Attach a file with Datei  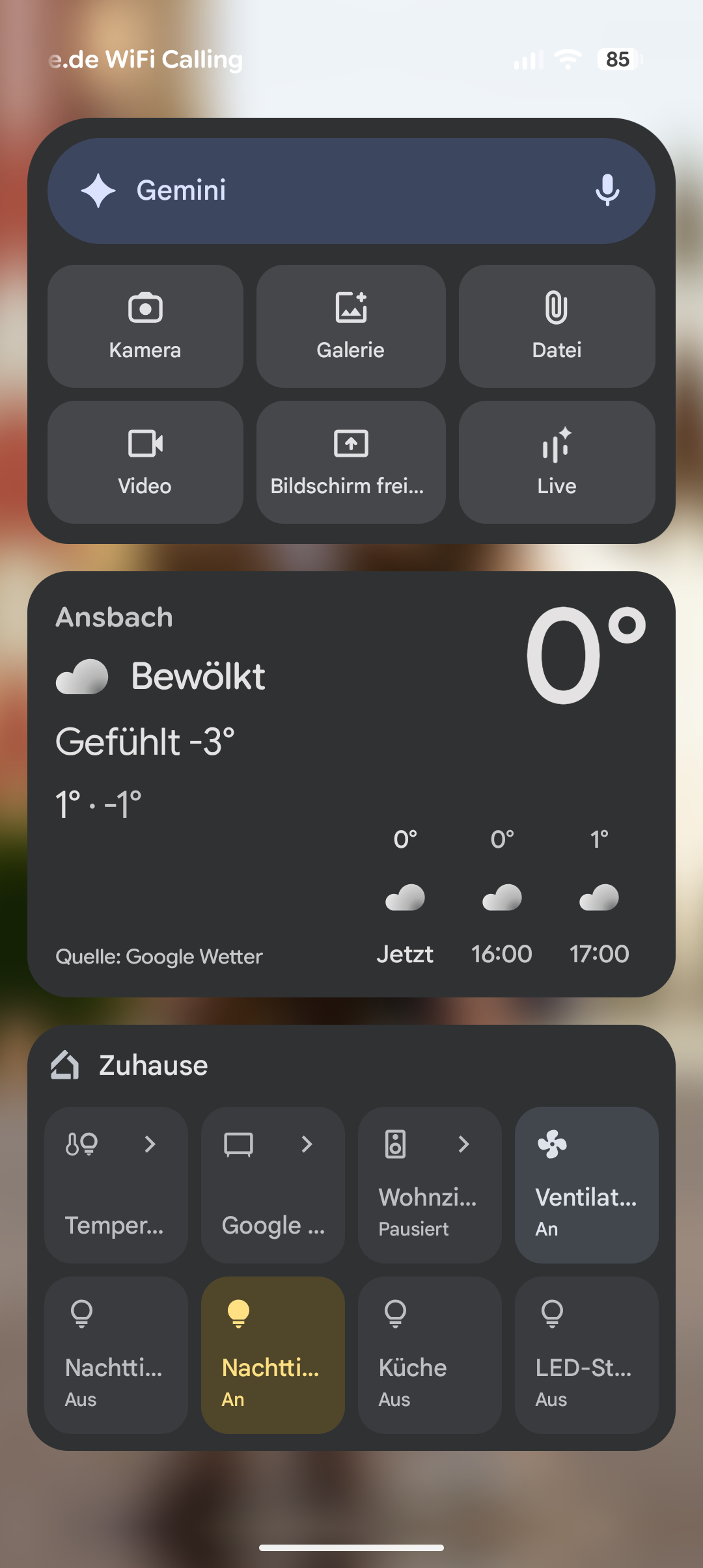coord(557,326)
